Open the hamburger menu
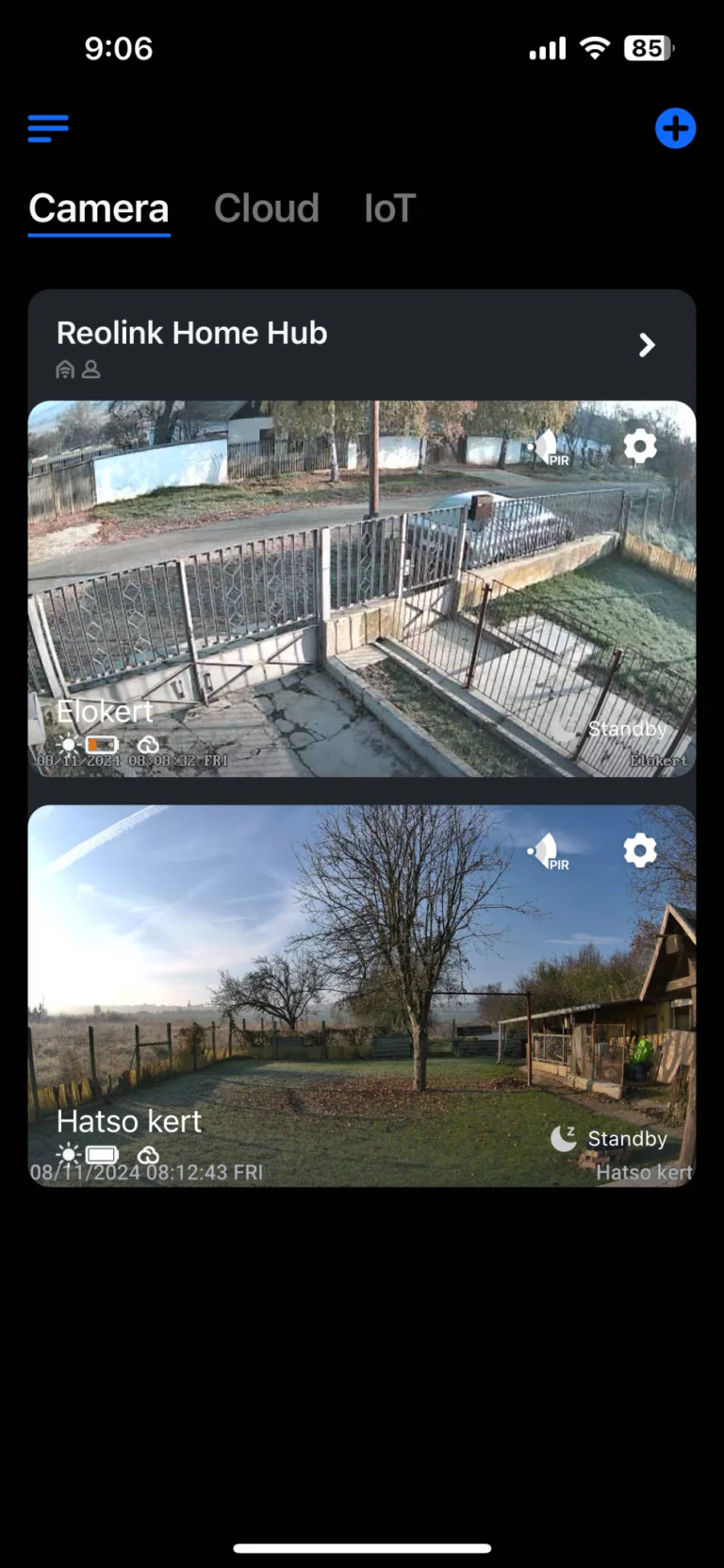Screen dimensions: 724x1568 point(48,128)
